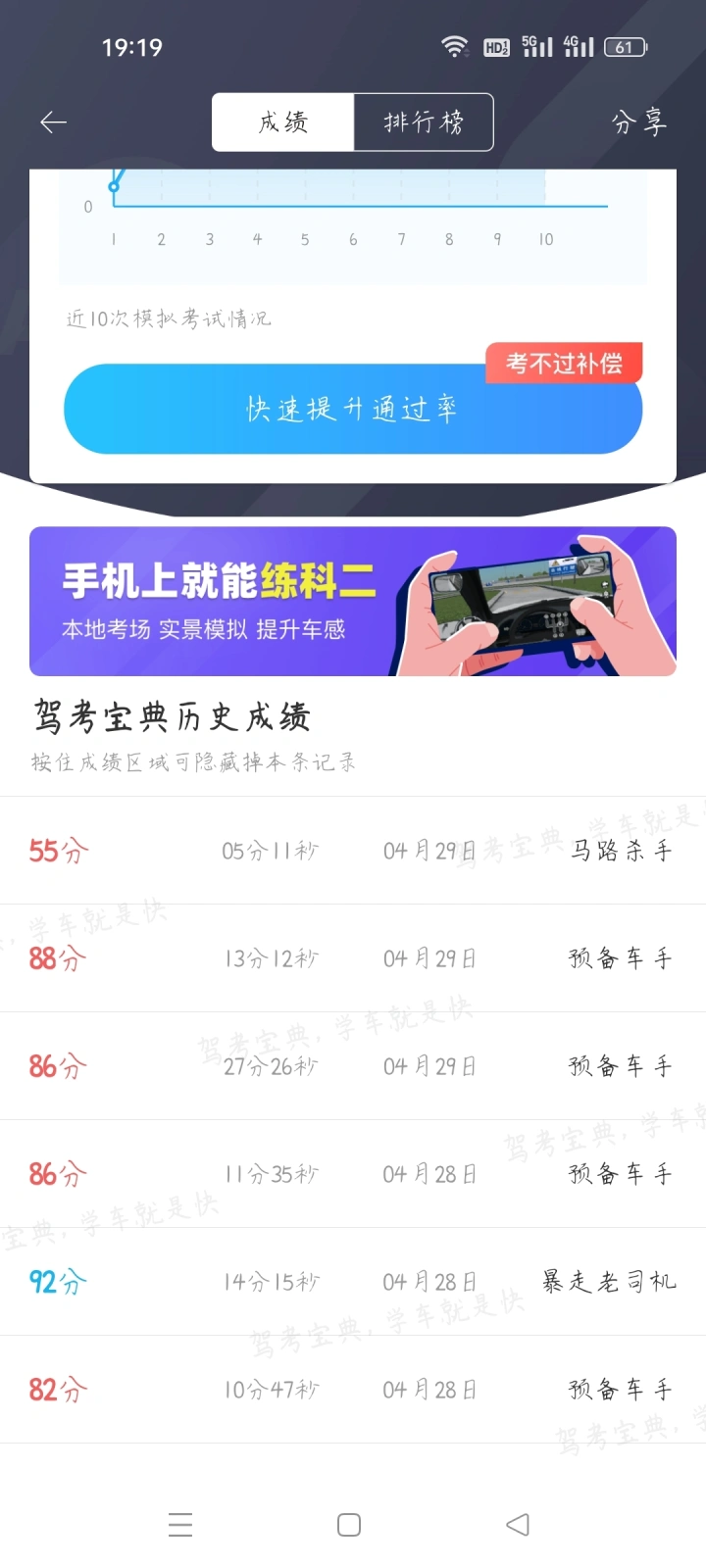Select the 成绩 tab
The width and height of the screenshot is (706, 1568).
tap(283, 122)
